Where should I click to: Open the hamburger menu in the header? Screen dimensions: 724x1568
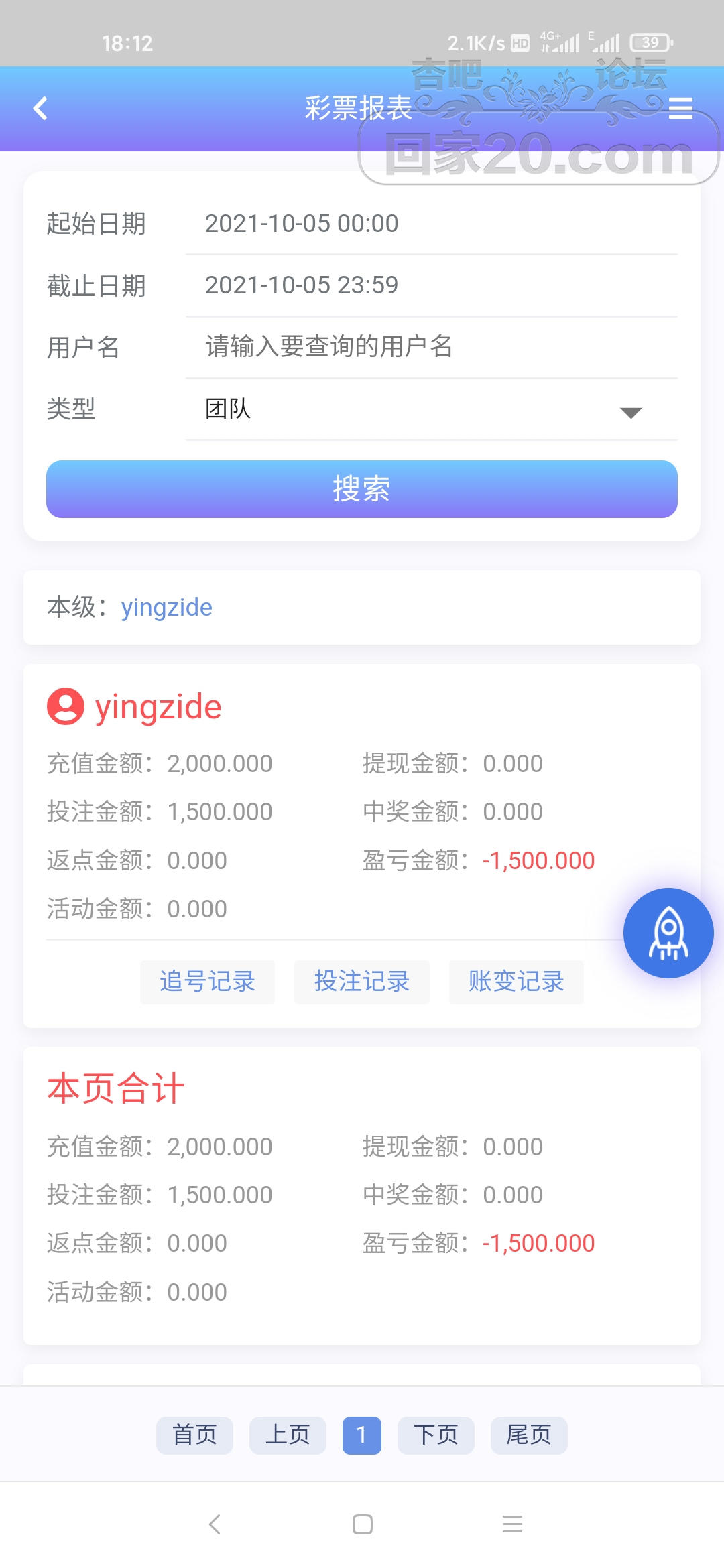tap(680, 108)
